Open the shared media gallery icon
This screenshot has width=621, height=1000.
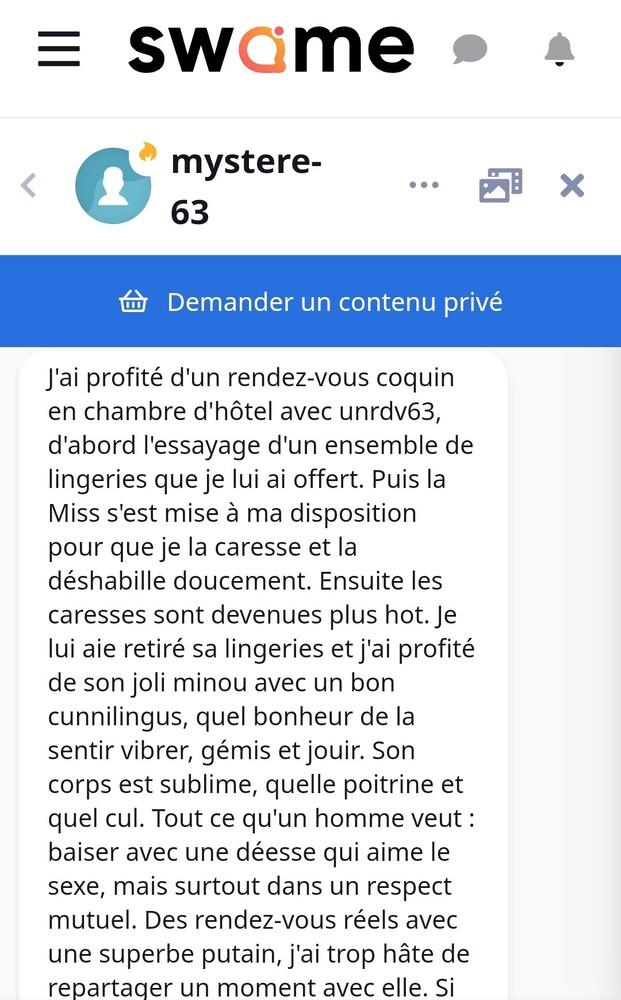point(500,185)
